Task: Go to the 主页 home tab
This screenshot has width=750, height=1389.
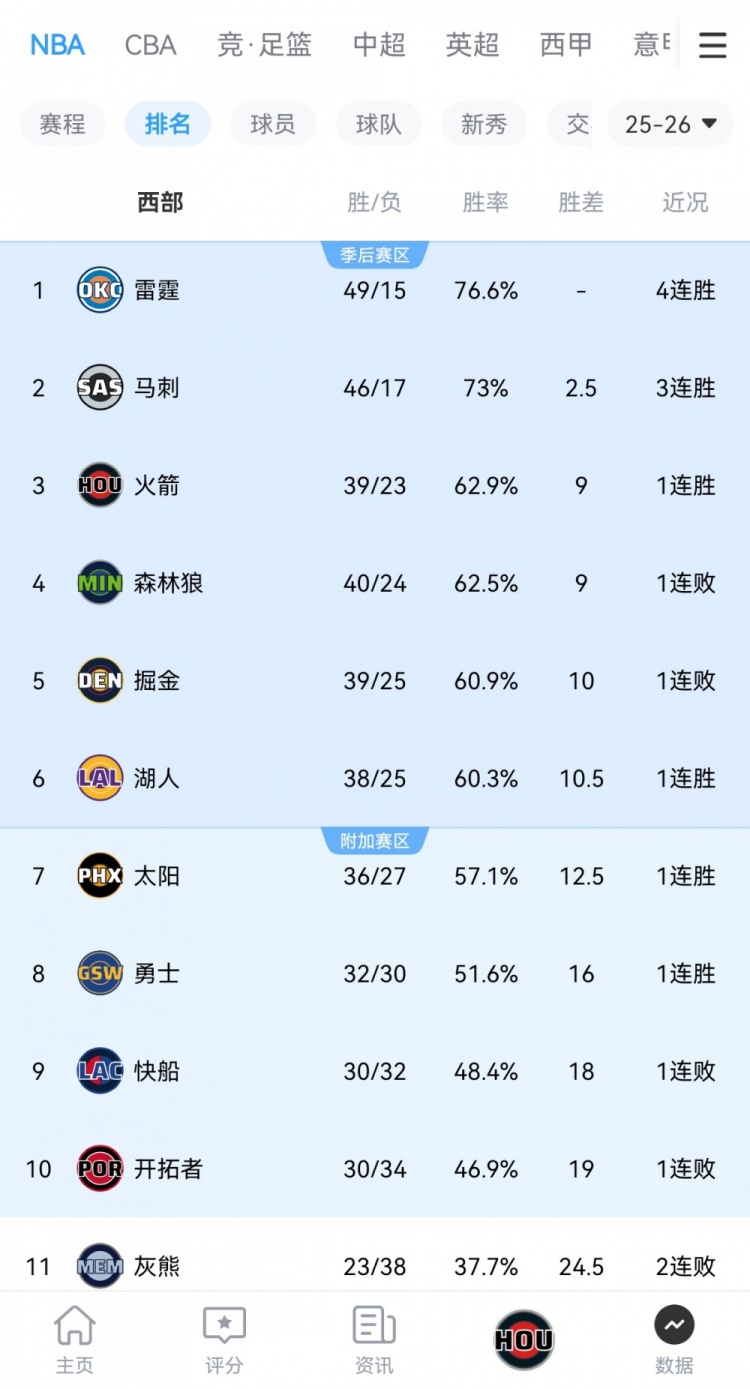Action: (74, 1340)
